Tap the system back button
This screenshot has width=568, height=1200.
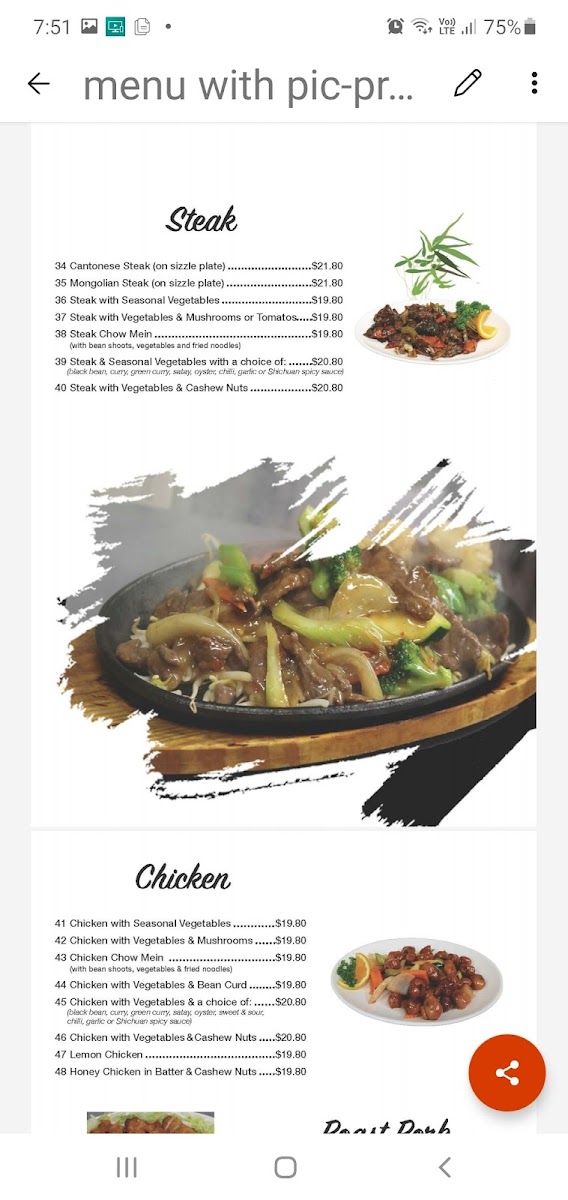click(444, 1167)
